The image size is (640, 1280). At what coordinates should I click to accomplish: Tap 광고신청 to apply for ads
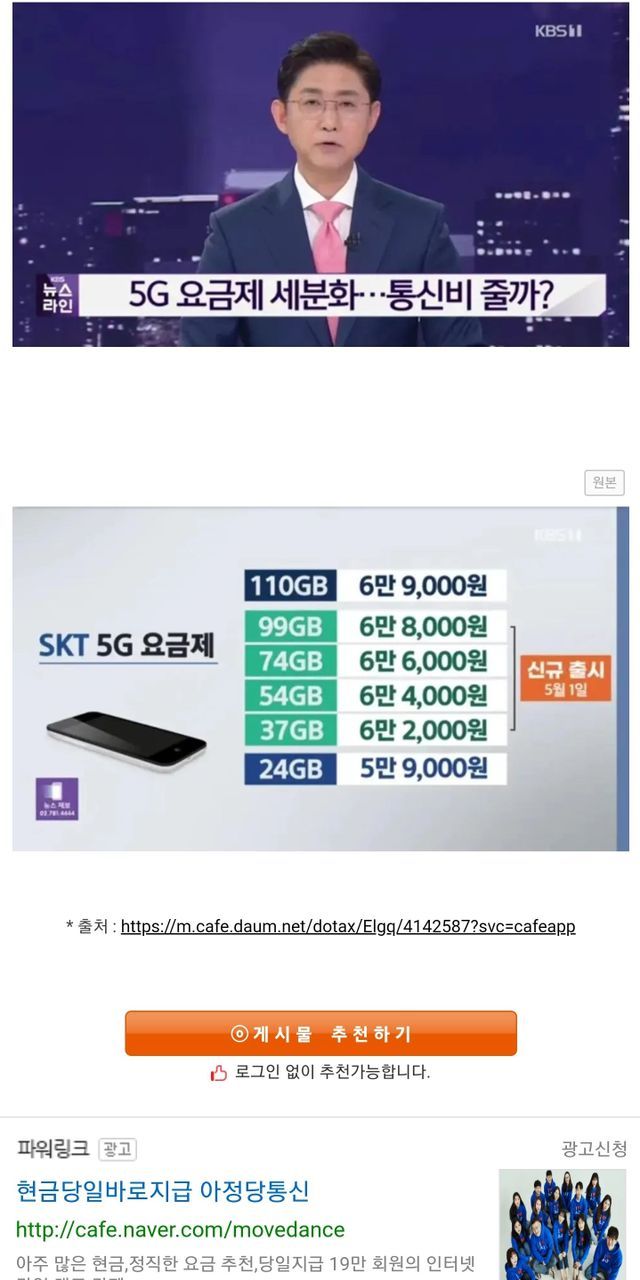(x=594, y=1149)
